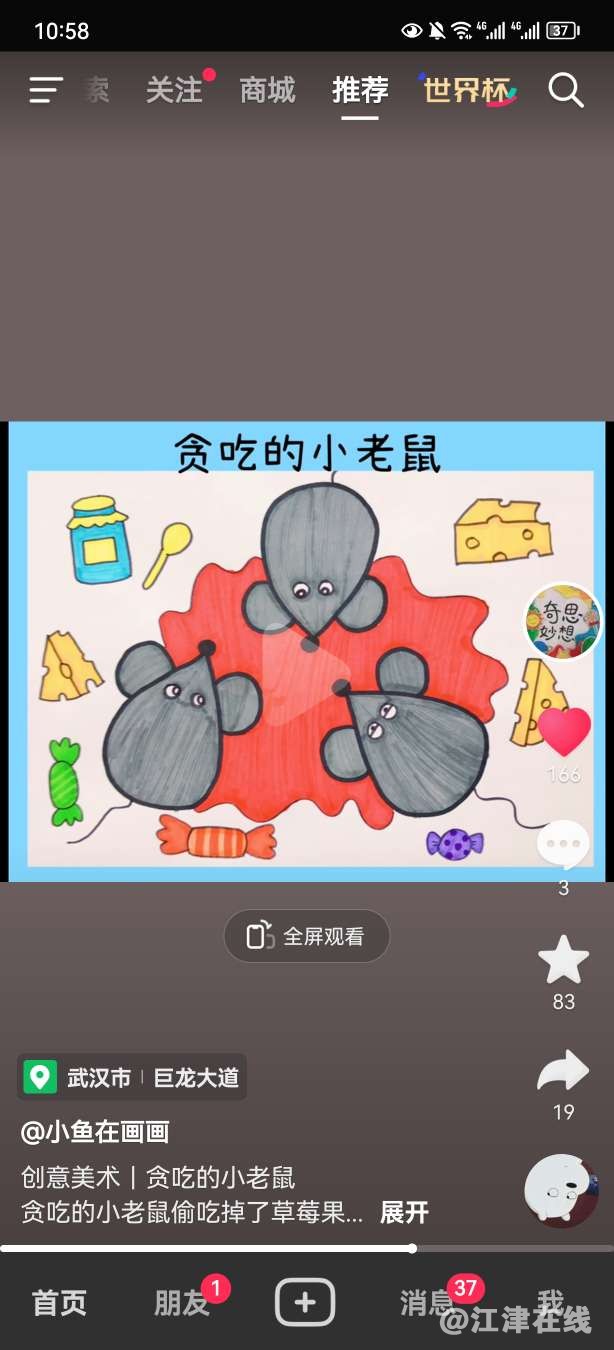Viewport: 614px width, 1350px height.
Task: Share the video using the arrow icon
Action: coord(563,1072)
